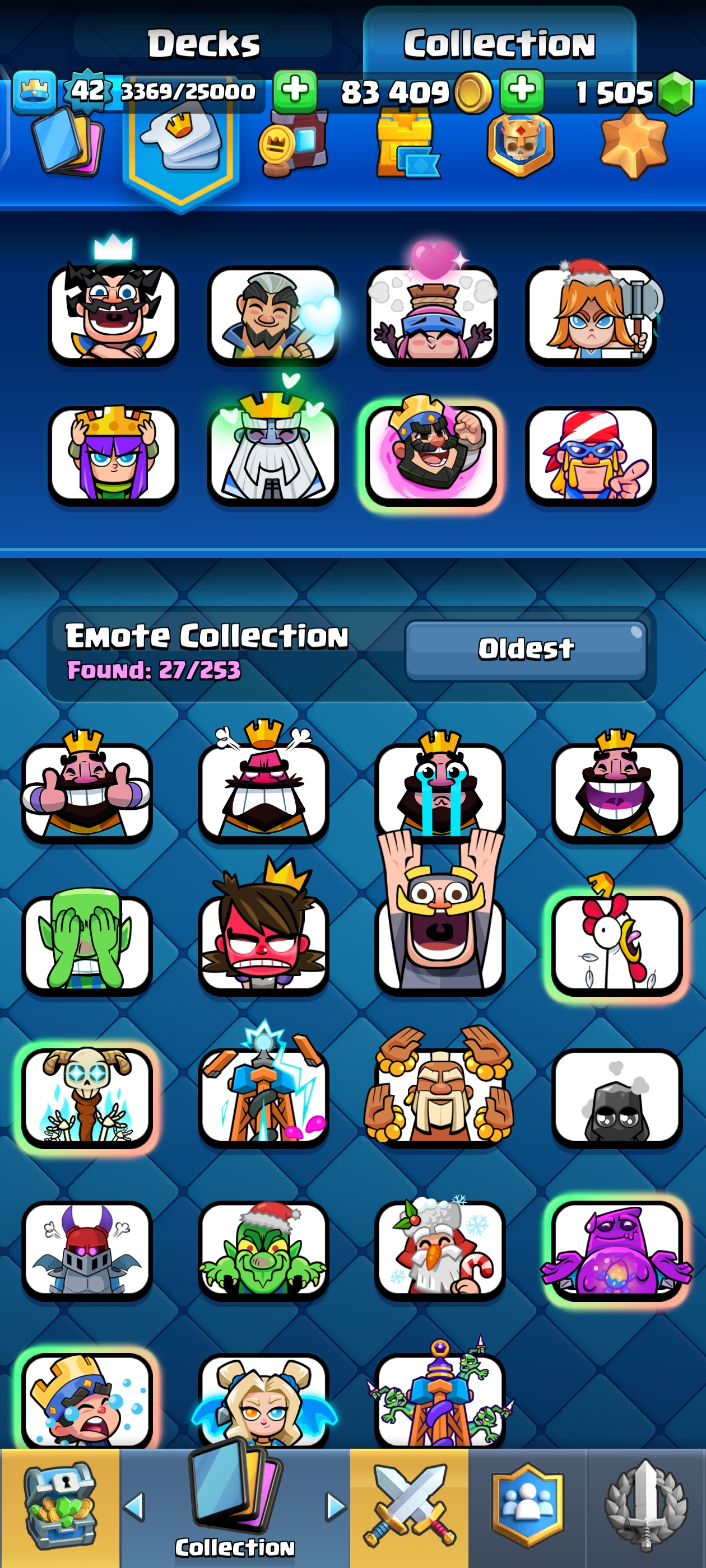This screenshot has height=1568, width=706.
Task: Change emote sorting from Oldest
Action: pyautogui.click(x=525, y=649)
